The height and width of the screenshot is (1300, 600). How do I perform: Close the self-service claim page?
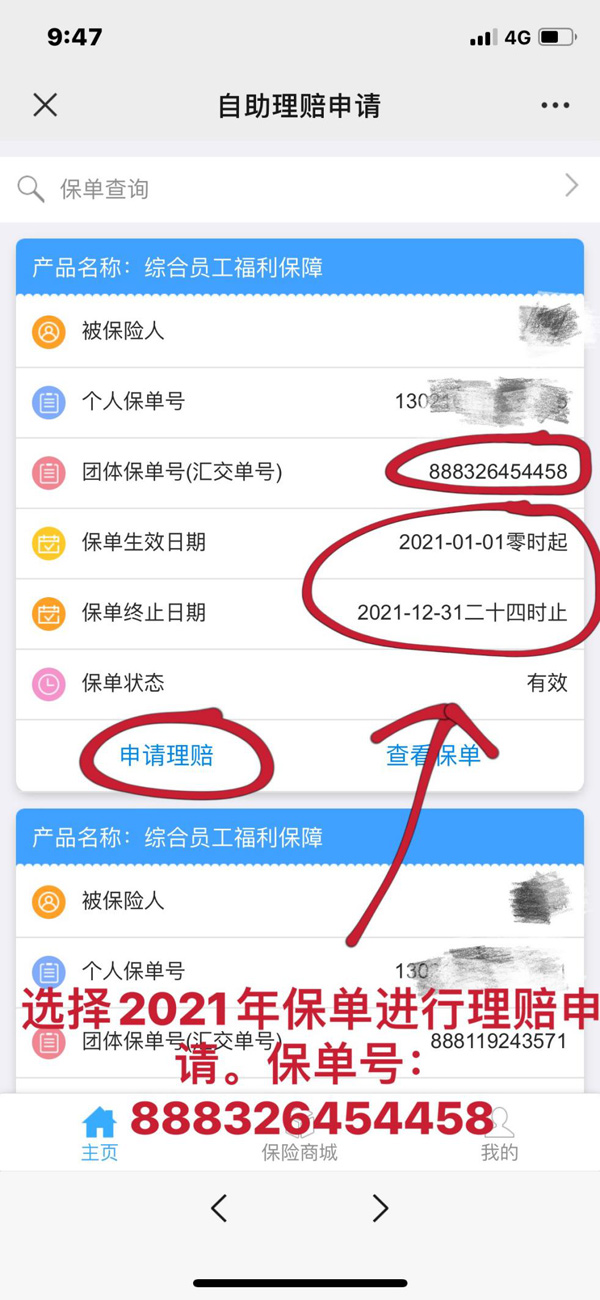tap(45, 105)
